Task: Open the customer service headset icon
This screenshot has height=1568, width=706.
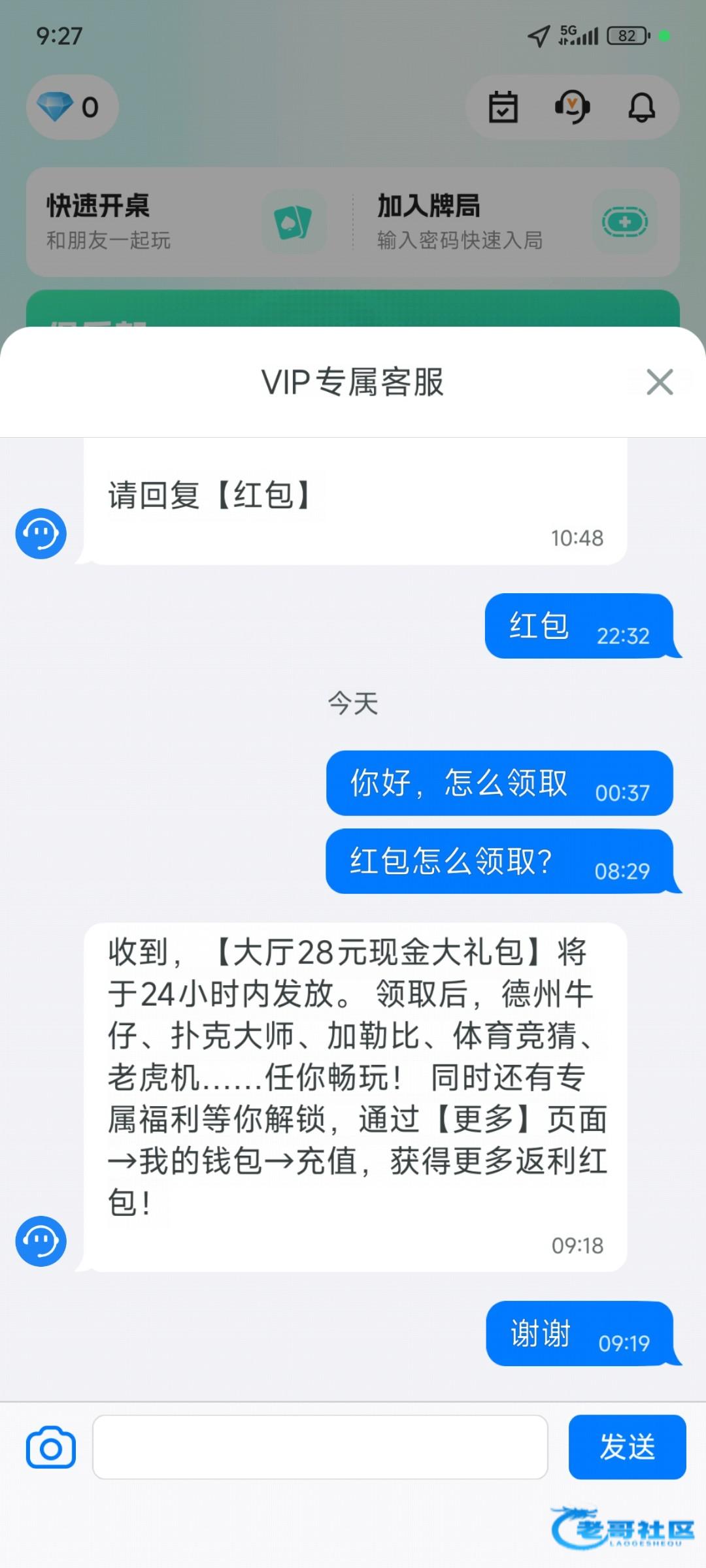Action: pos(572,107)
